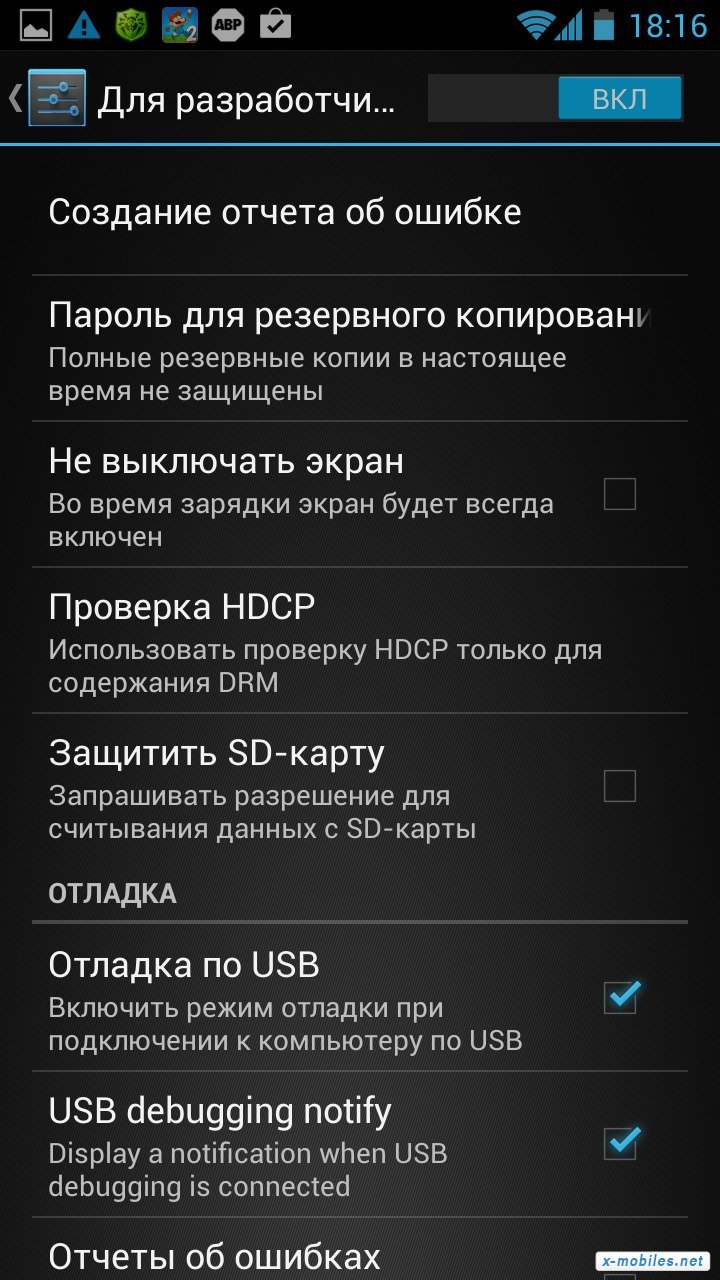Open Создание отчета об ошибке
The image size is (720, 1280).
360,213
